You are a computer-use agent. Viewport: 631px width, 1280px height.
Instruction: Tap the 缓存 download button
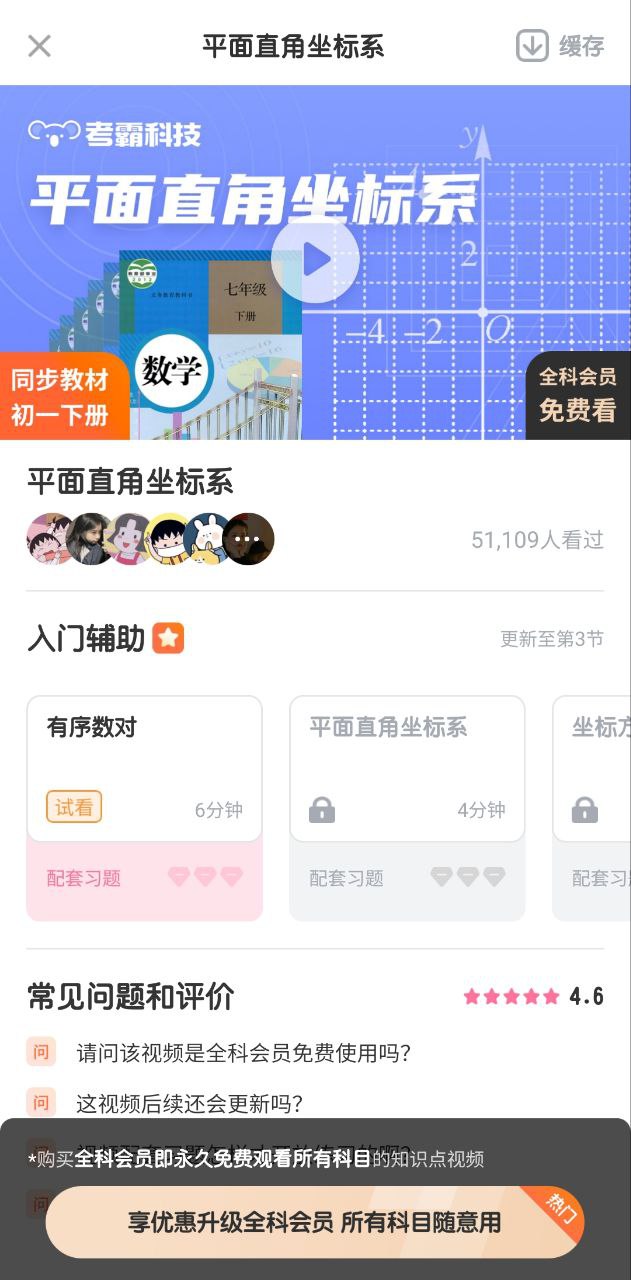point(560,46)
